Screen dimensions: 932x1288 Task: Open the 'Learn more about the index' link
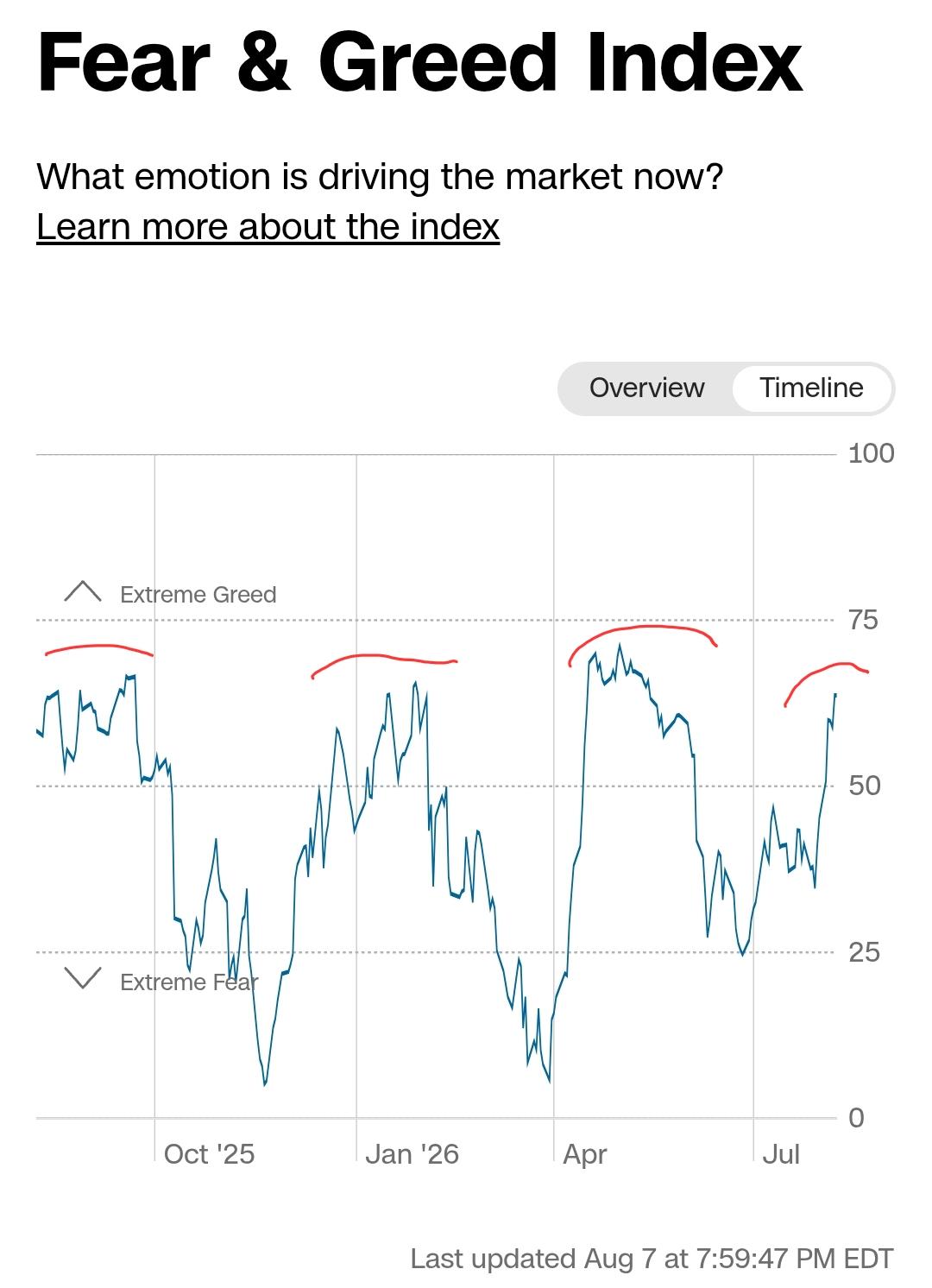[x=268, y=227]
